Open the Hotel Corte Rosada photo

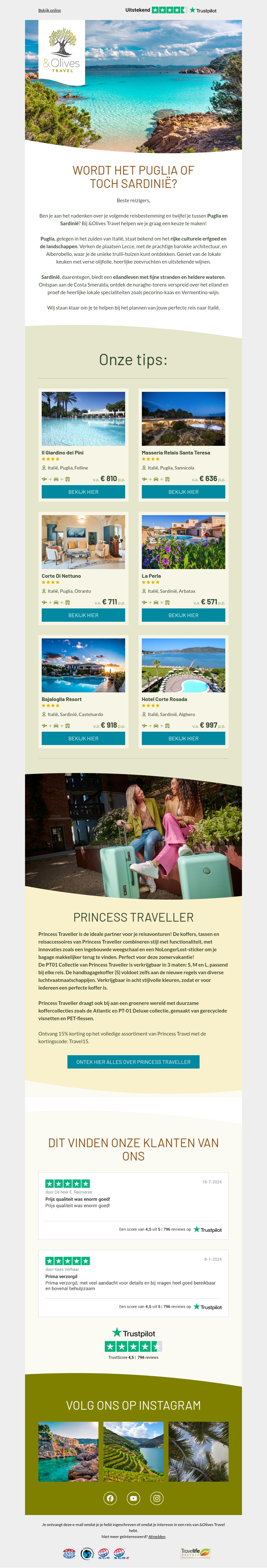pos(184,665)
